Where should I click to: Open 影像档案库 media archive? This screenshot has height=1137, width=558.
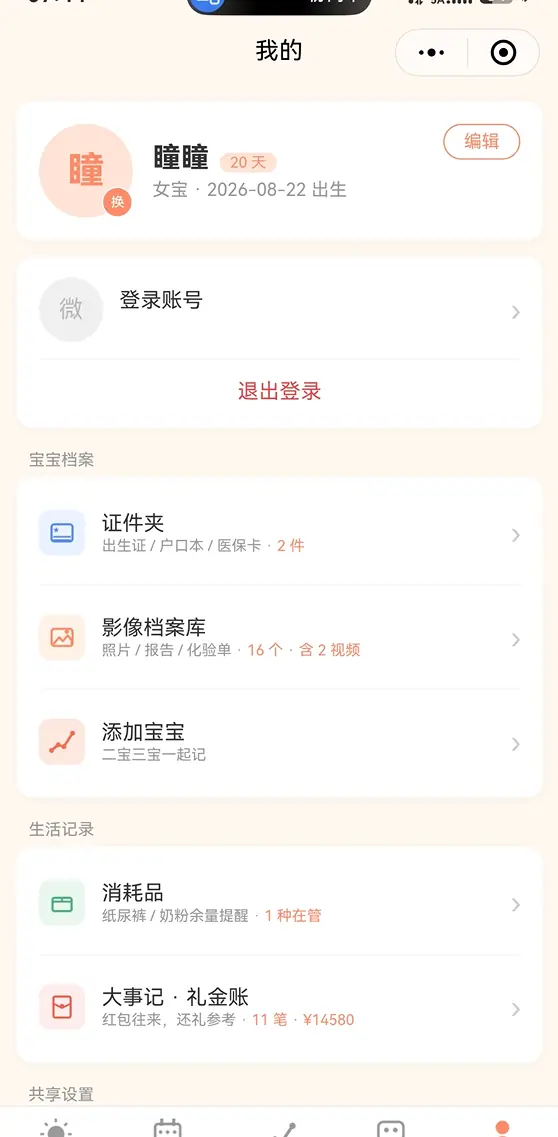point(279,638)
